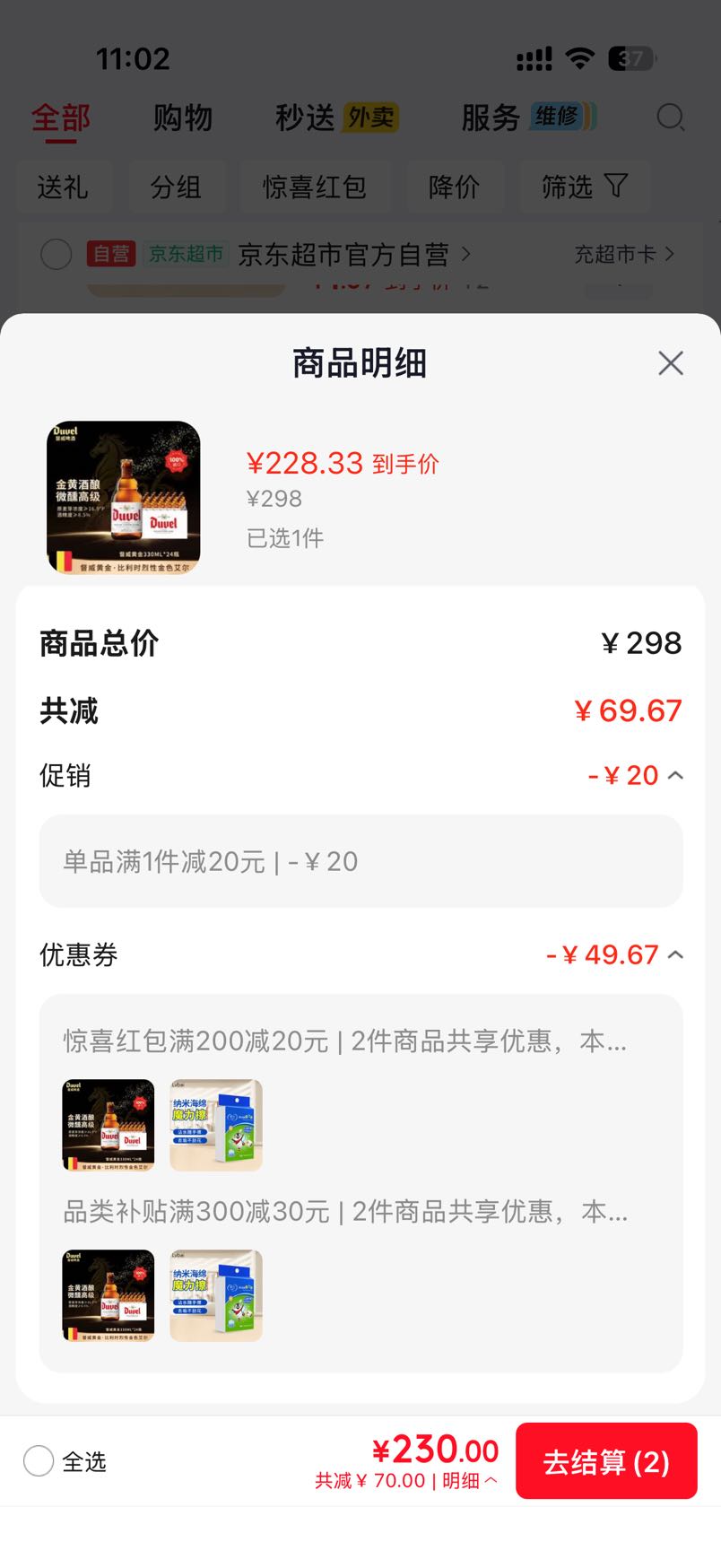Tap 去结算 (2) to check out
This screenshot has height=1568, width=721.
(x=606, y=1461)
